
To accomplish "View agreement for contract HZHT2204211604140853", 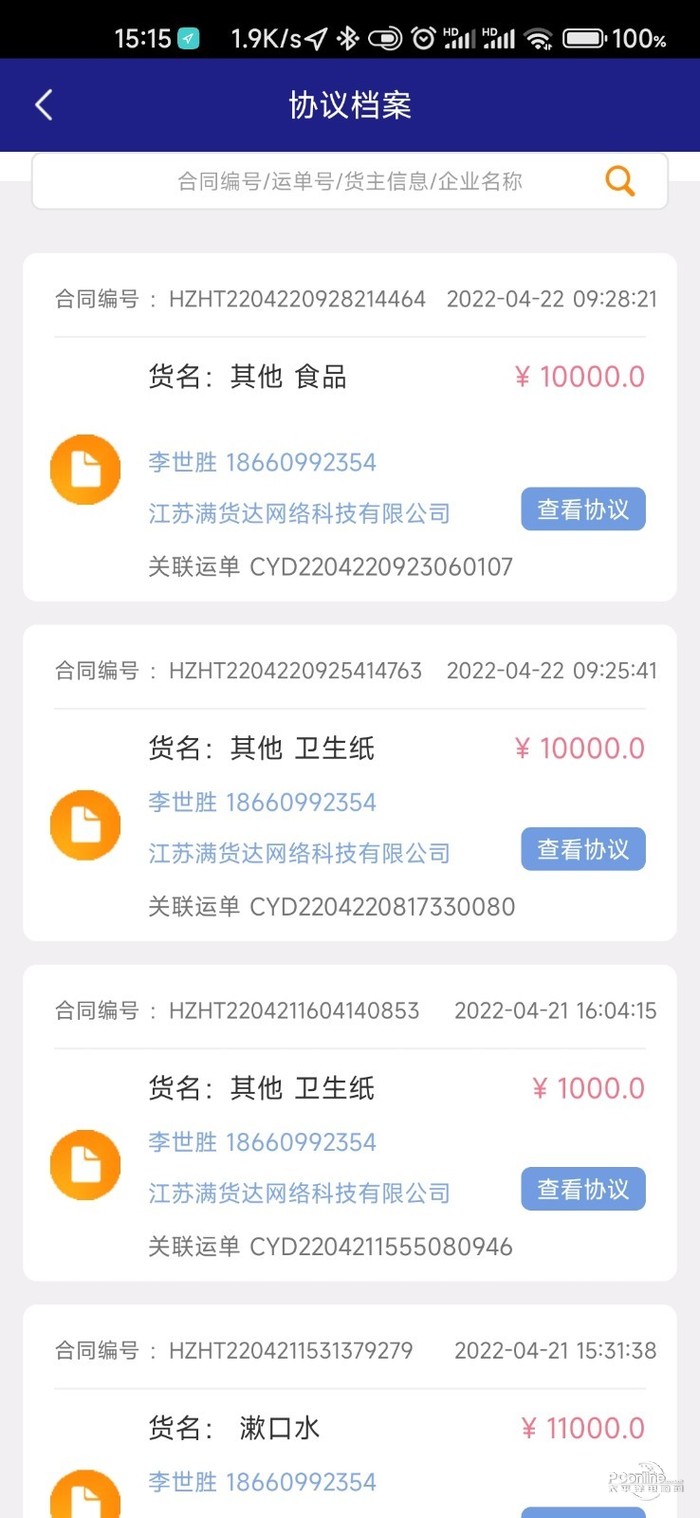I will pyautogui.click(x=583, y=1189).
